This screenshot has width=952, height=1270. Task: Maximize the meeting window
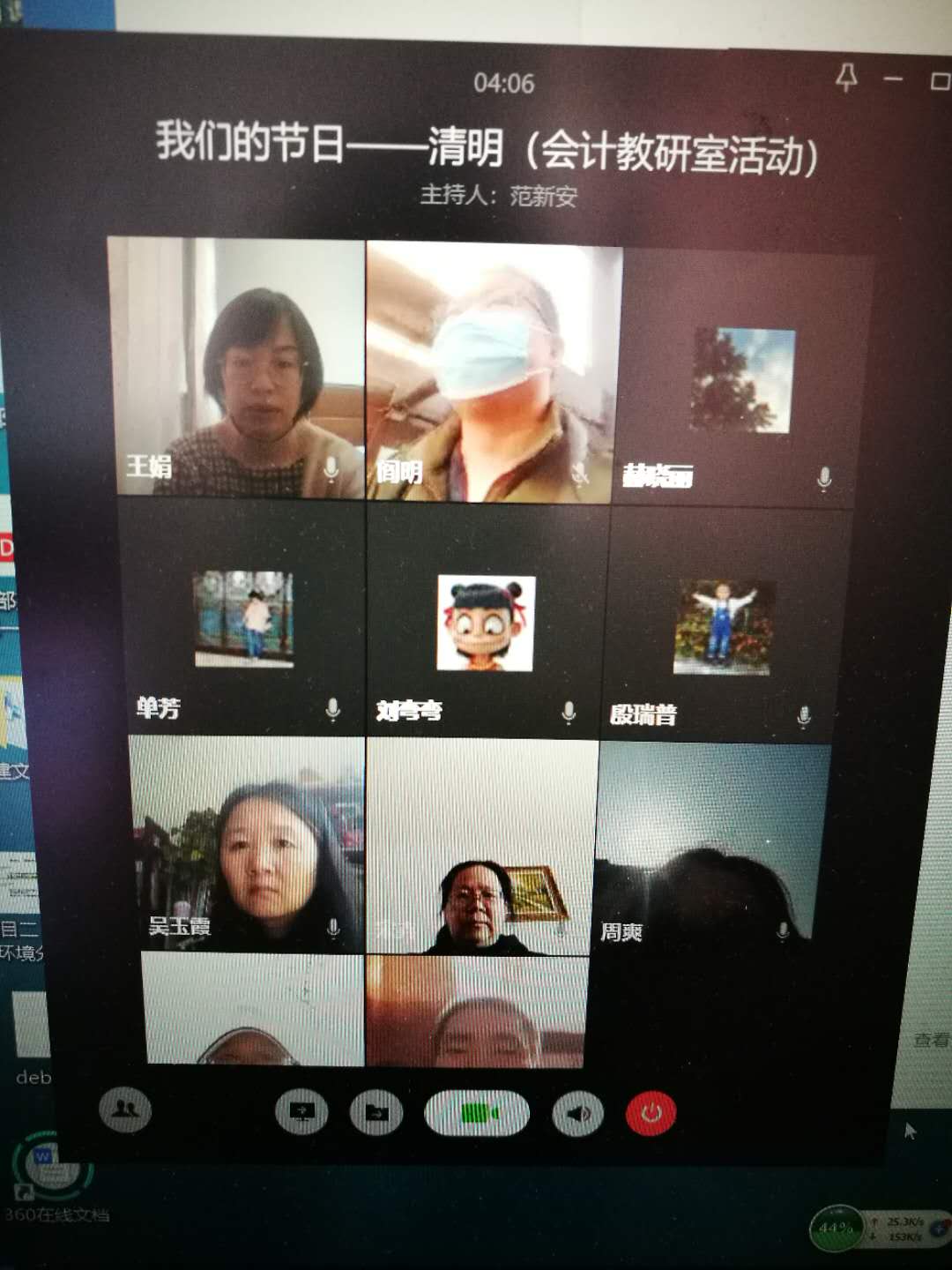tap(940, 82)
